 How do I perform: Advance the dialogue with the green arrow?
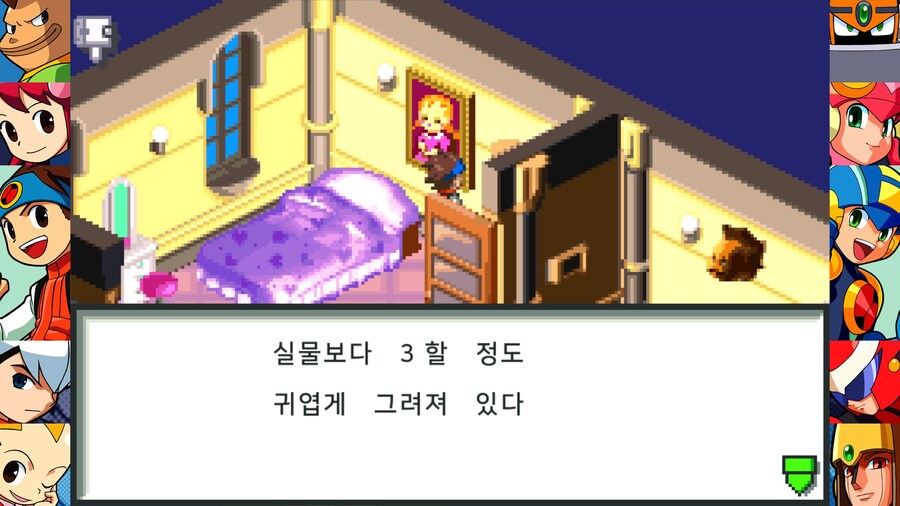(x=799, y=474)
